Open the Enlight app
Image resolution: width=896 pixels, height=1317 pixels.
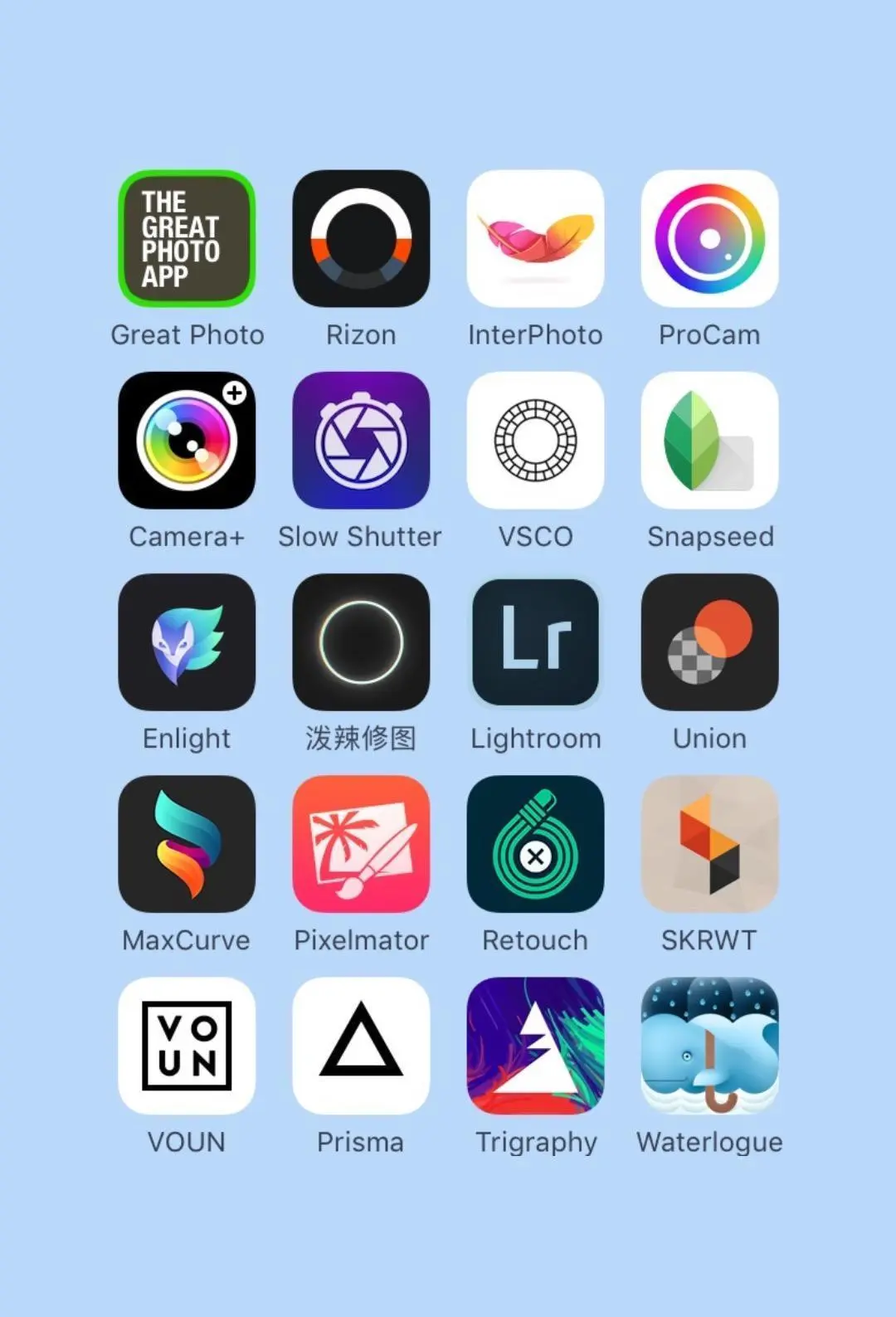tap(187, 642)
